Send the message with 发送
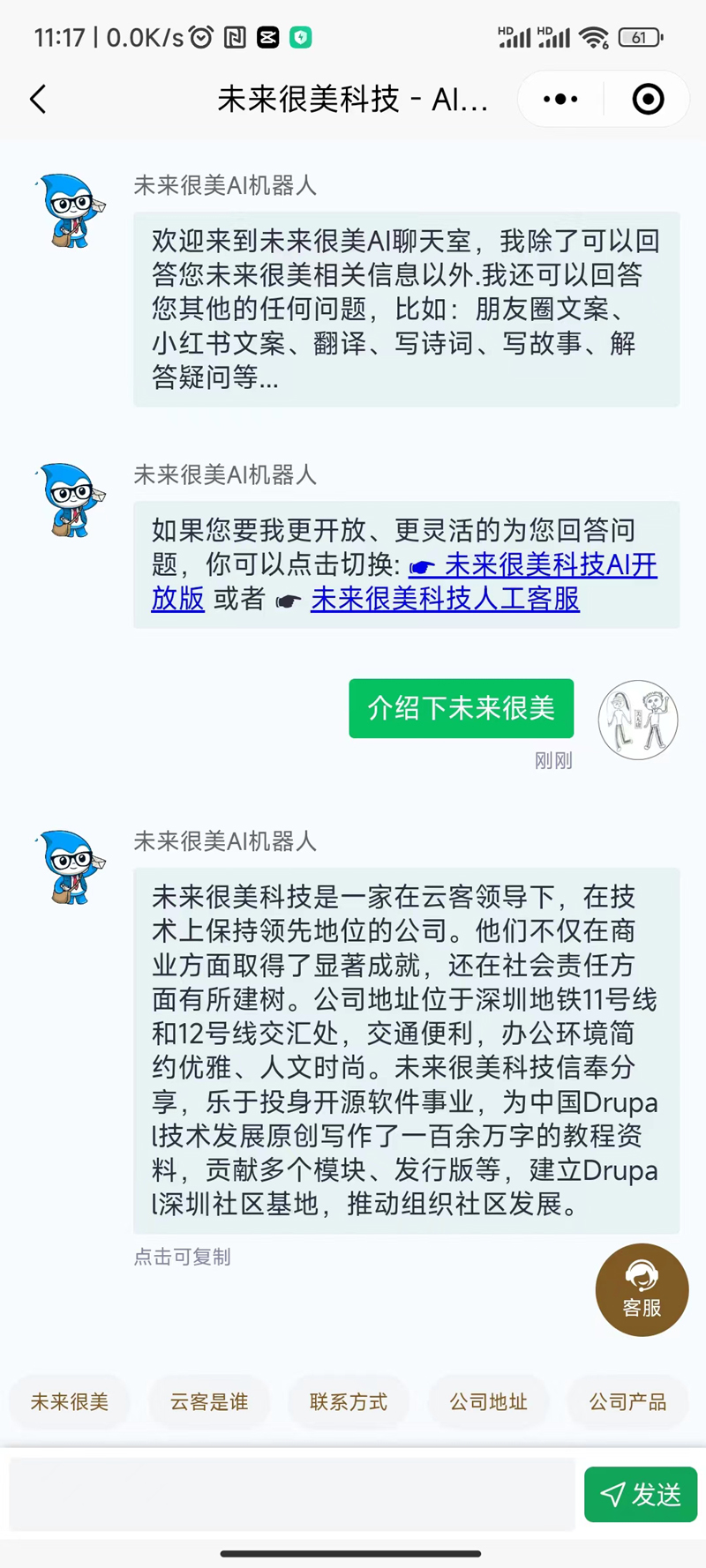 coord(641,1494)
